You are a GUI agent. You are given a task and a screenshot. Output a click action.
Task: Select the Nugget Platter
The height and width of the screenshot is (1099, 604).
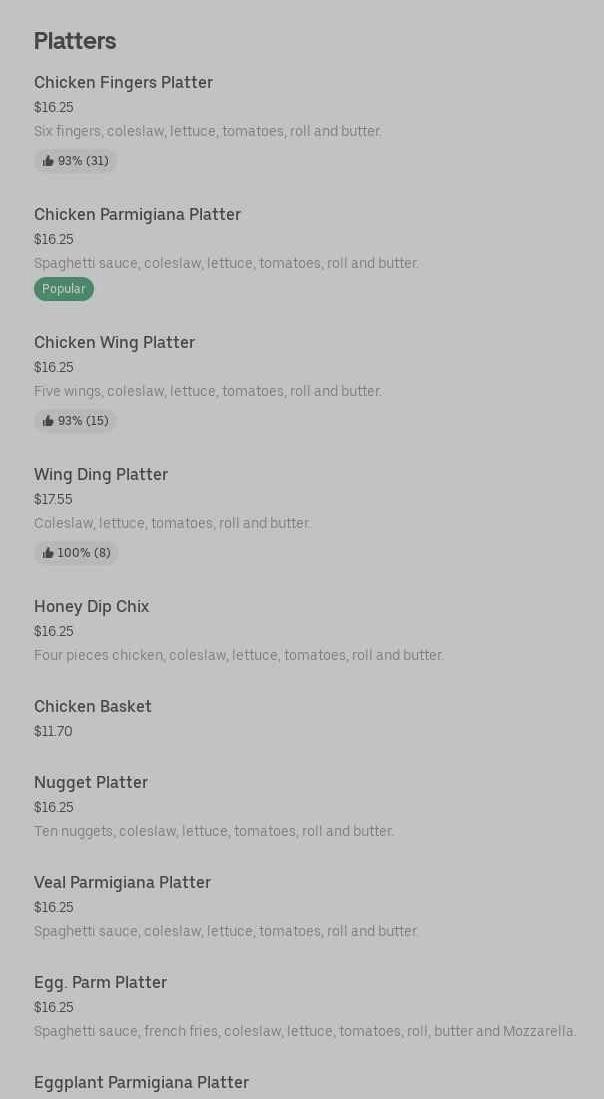click(x=91, y=782)
